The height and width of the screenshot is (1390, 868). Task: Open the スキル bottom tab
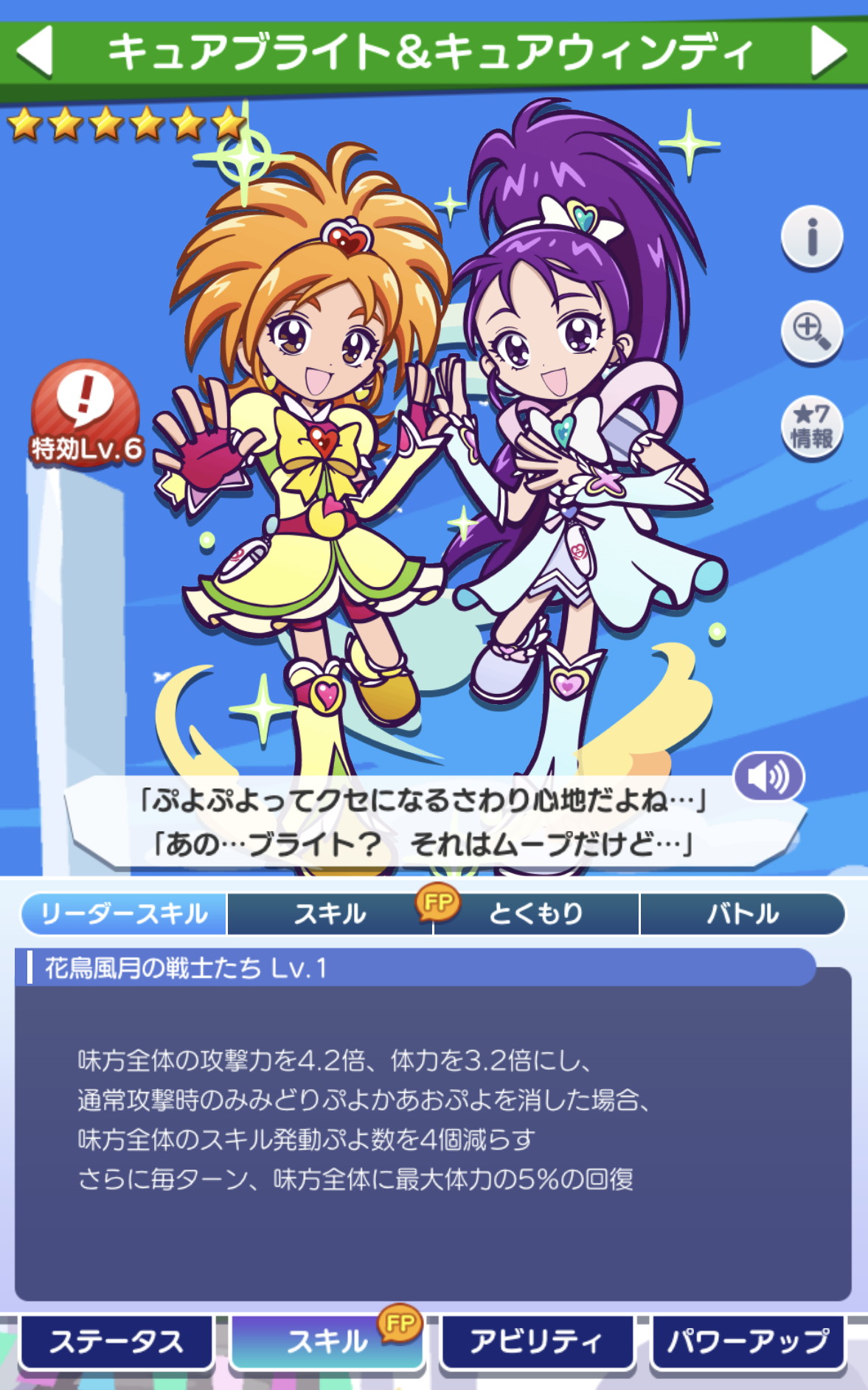click(327, 1342)
